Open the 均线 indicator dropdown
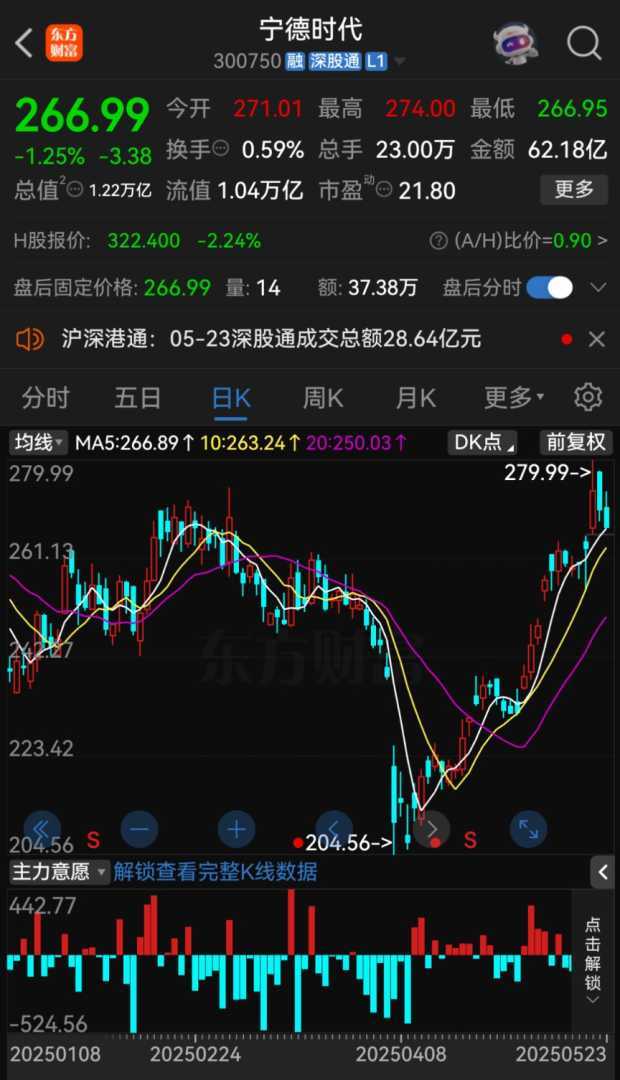The width and height of the screenshot is (620, 1080). pyautogui.click(x=39, y=442)
